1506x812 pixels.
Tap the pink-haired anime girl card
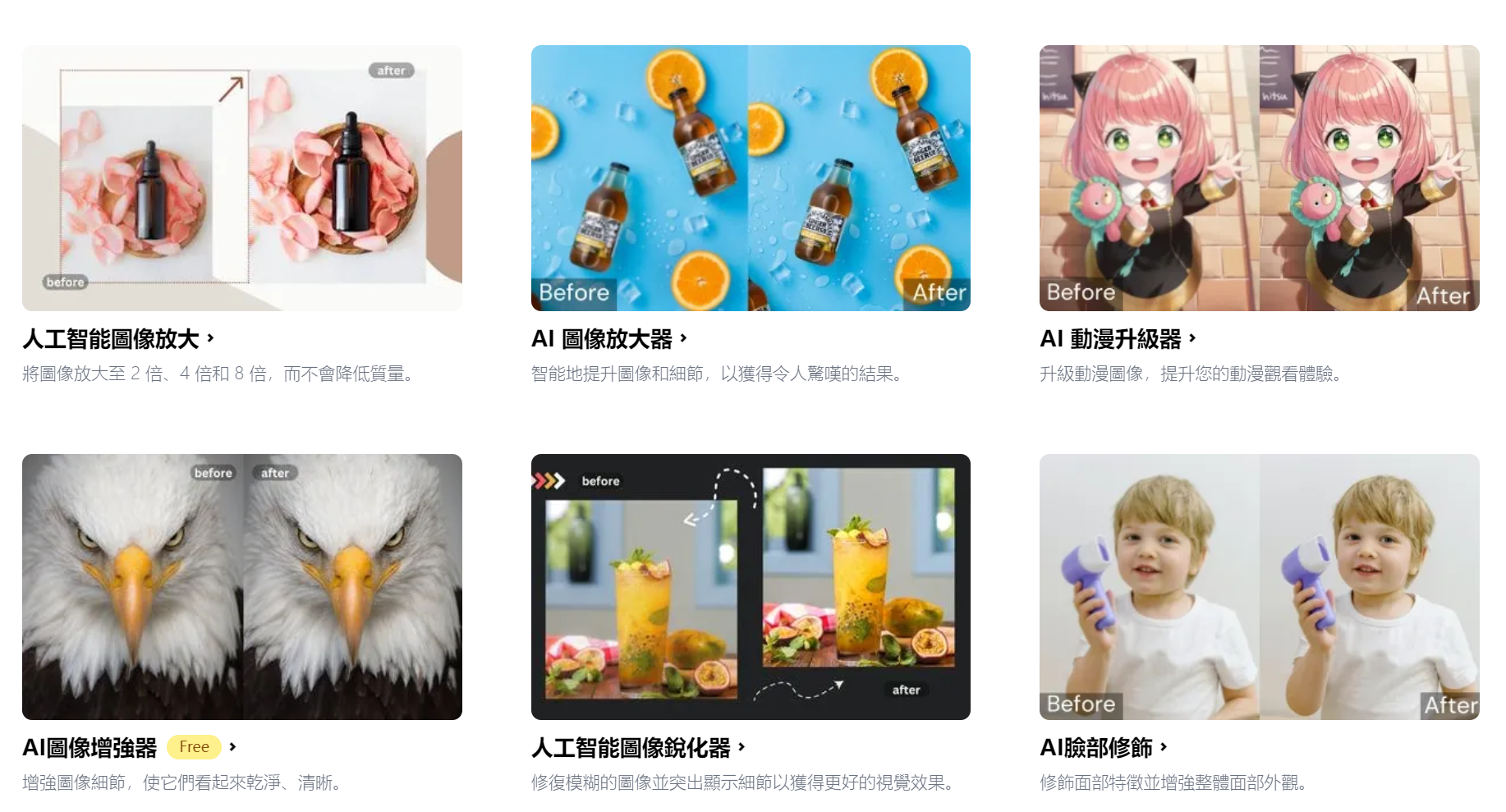[x=1259, y=178]
